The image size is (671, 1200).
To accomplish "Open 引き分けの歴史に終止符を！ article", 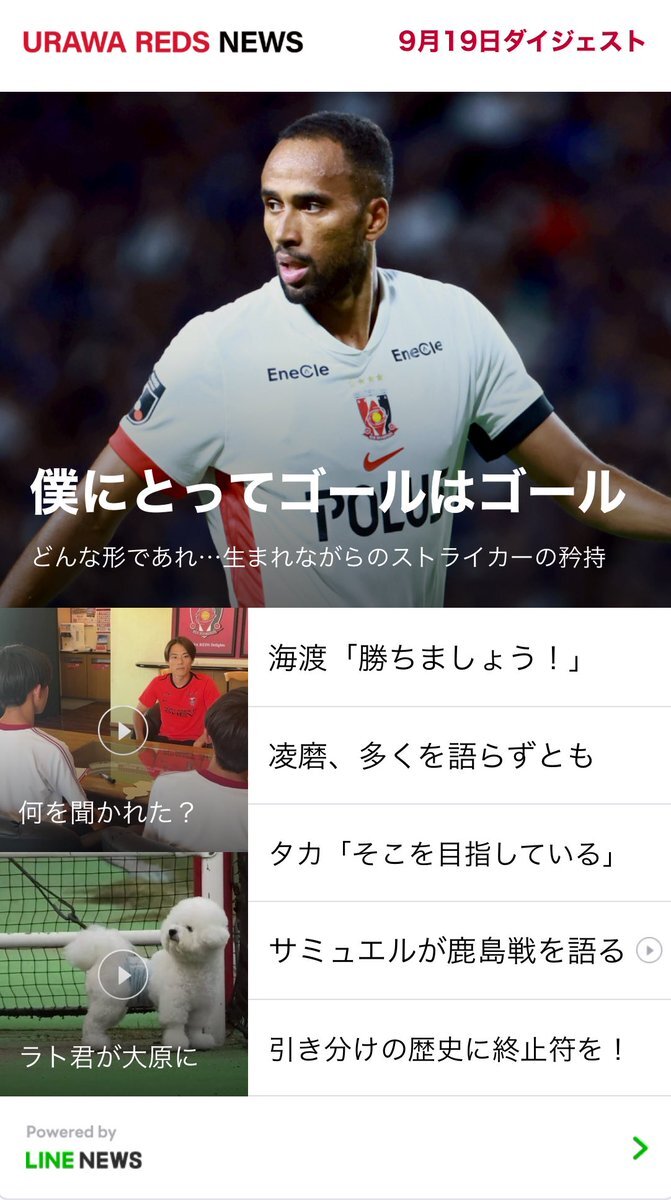I will tap(447, 1049).
